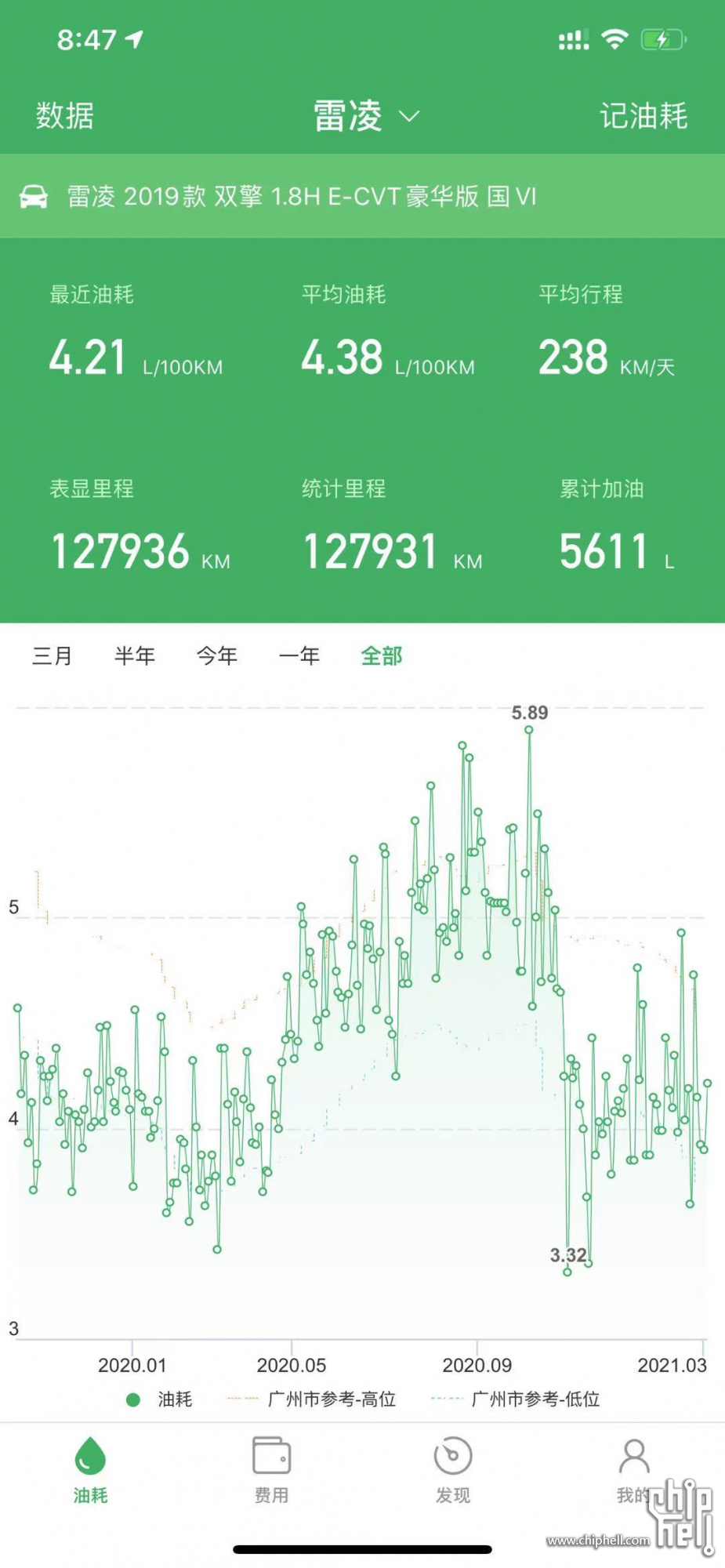Go to the 油耗 bottom tab
This screenshot has height=1568, width=725.
click(91, 1470)
